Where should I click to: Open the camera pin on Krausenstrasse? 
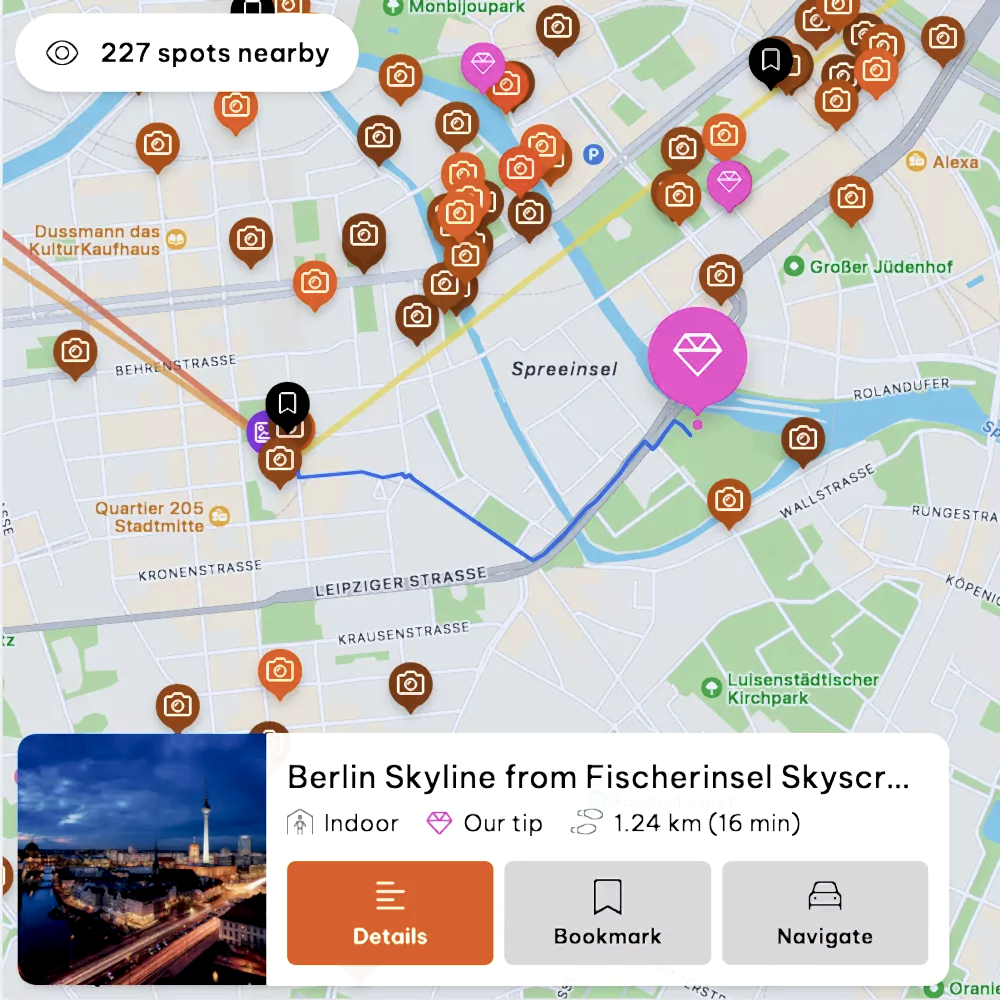[x=410, y=684]
